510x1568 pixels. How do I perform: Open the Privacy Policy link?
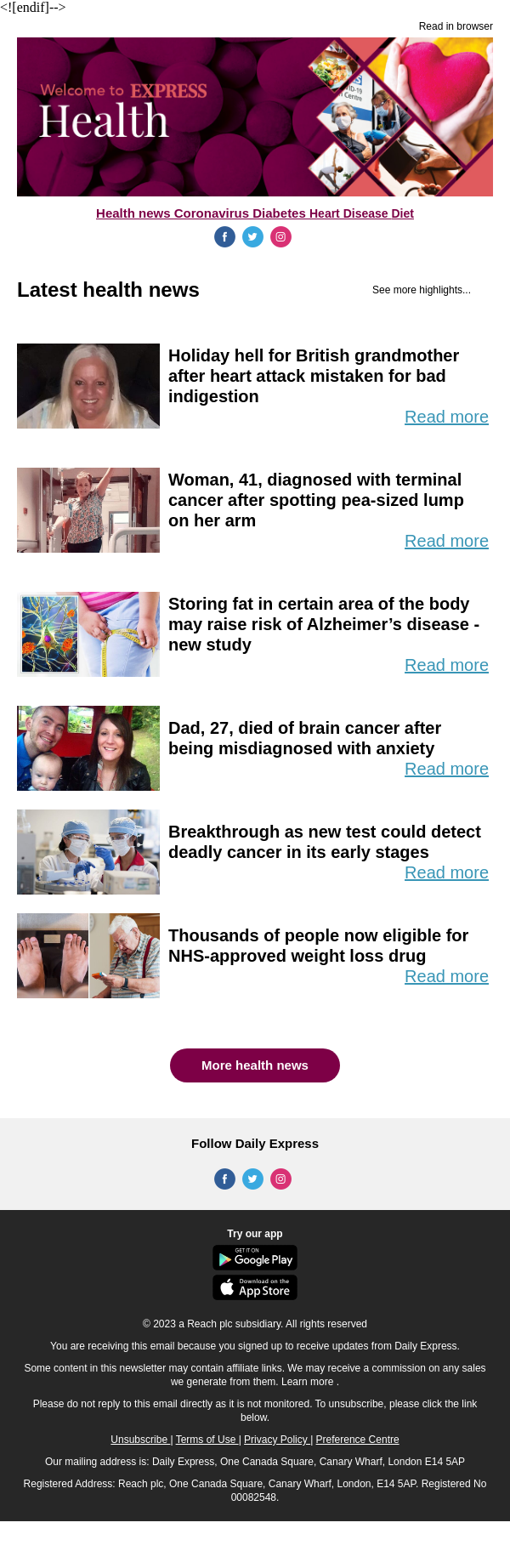coord(275,1440)
